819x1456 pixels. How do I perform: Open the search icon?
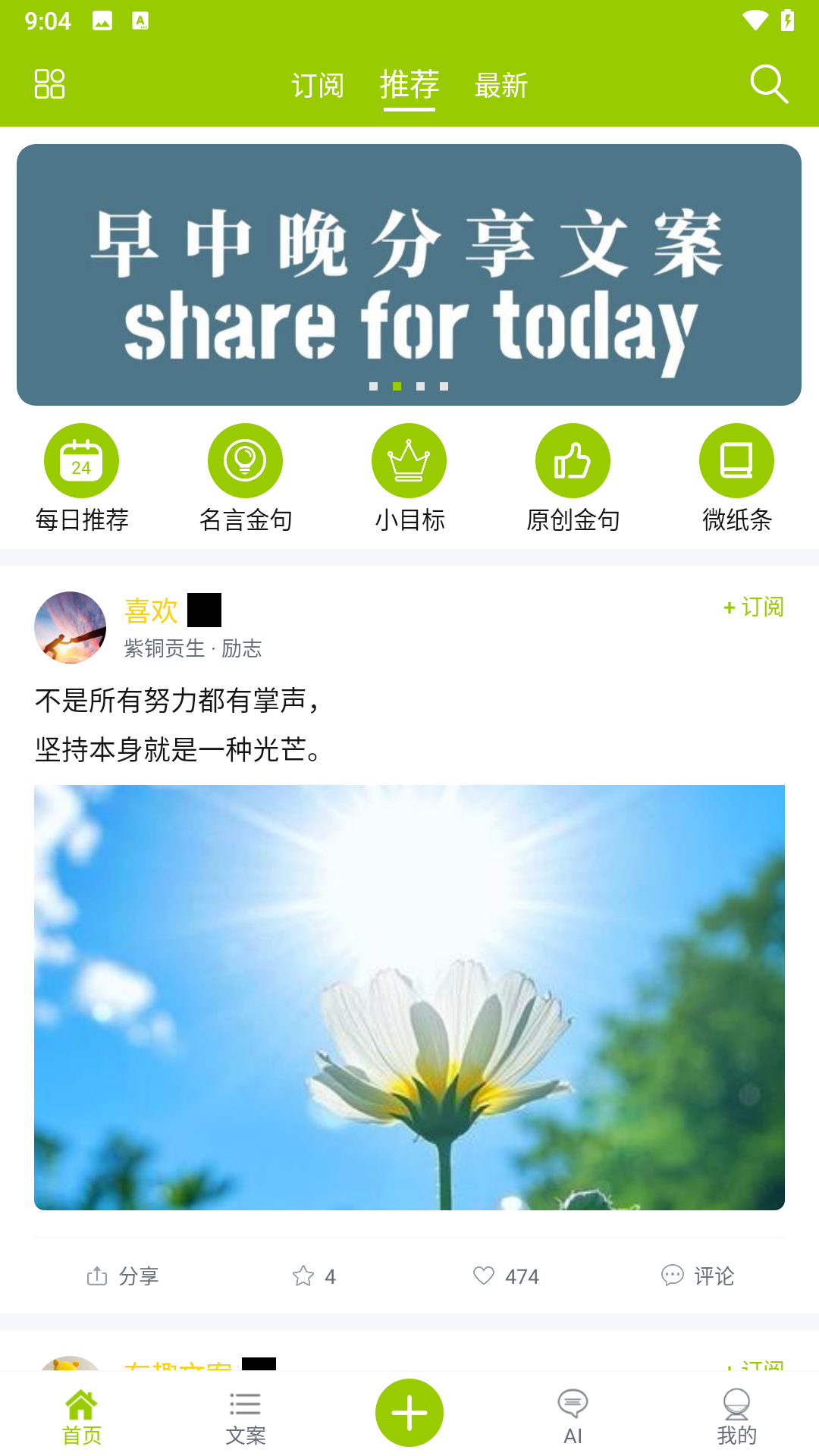click(768, 83)
